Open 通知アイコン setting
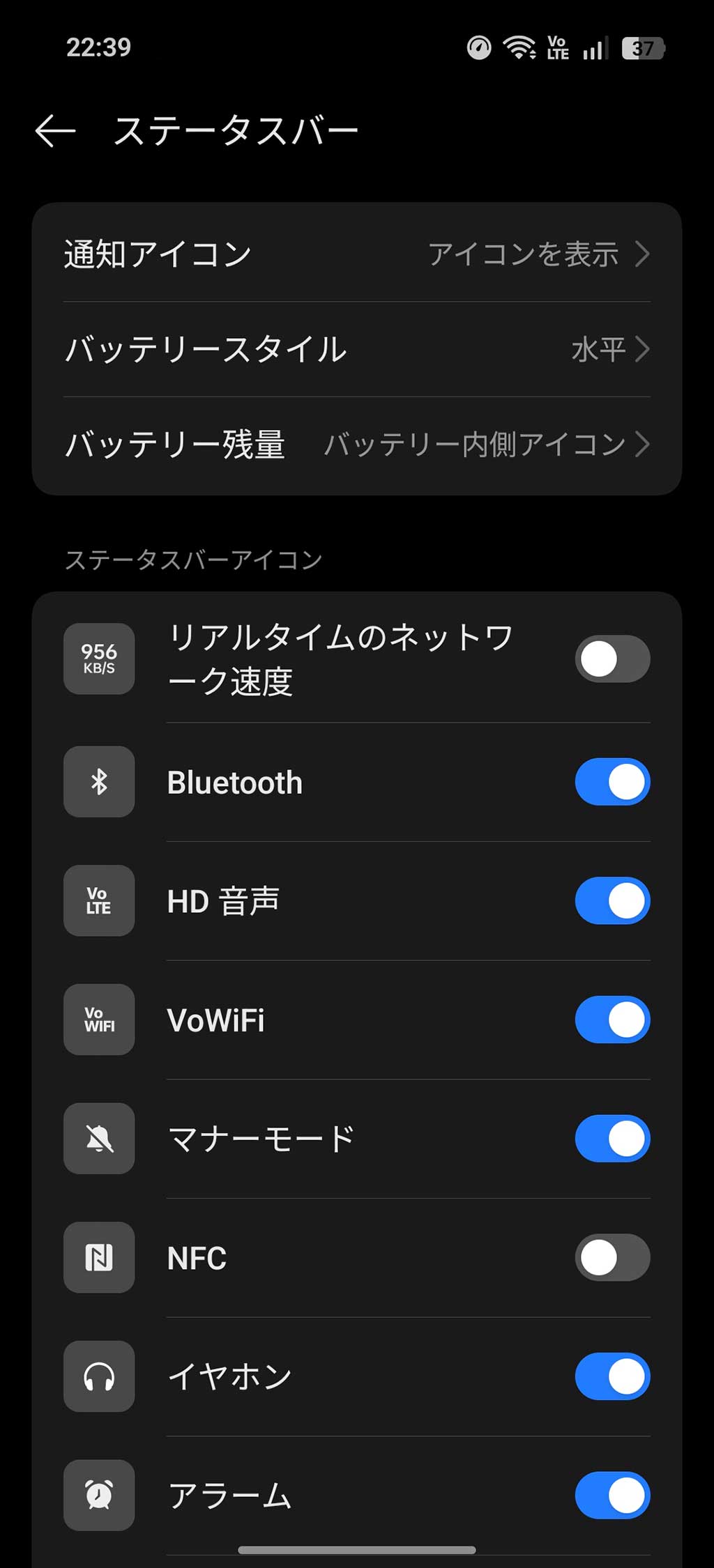Viewport: 714px width, 1568px height. 356,254
